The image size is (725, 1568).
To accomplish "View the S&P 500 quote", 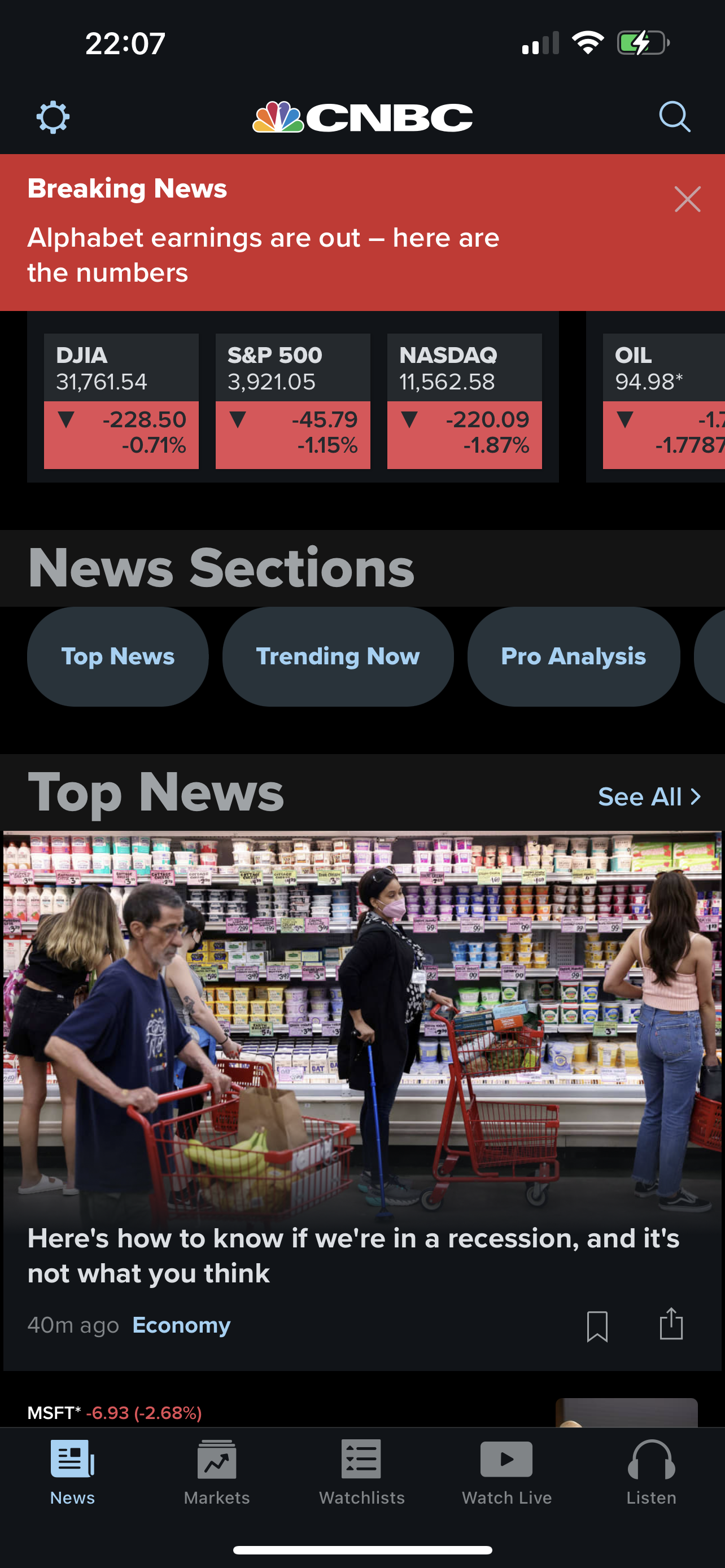I will [x=293, y=401].
